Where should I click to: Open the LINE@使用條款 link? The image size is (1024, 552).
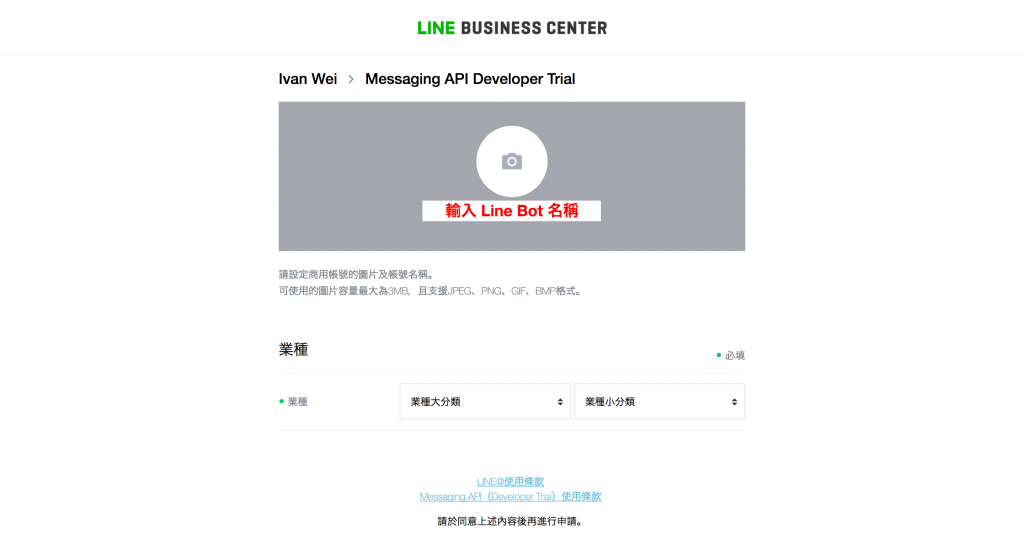point(510,481)
